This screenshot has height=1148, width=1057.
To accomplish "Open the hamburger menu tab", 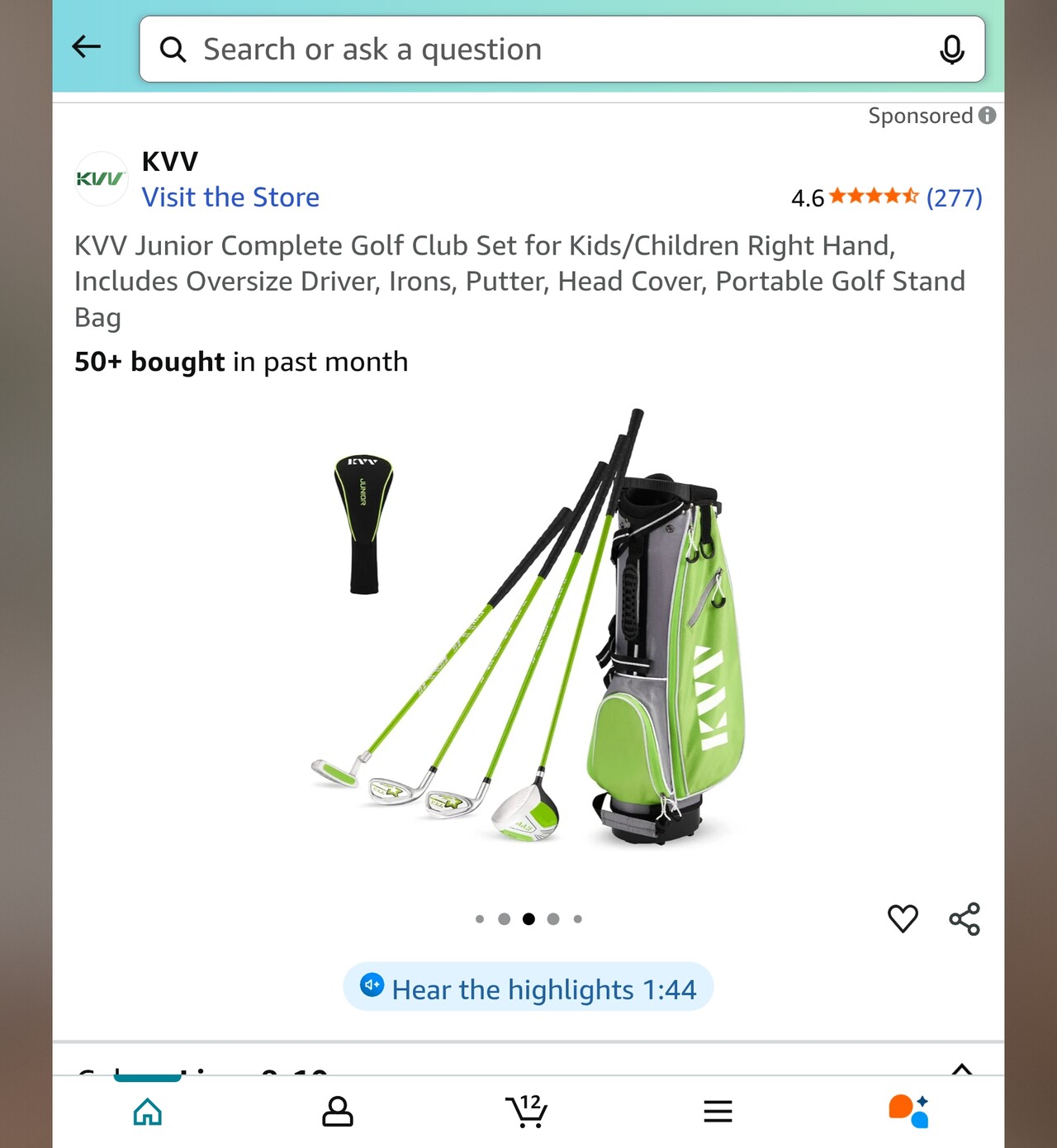I will coord(718,1112).
